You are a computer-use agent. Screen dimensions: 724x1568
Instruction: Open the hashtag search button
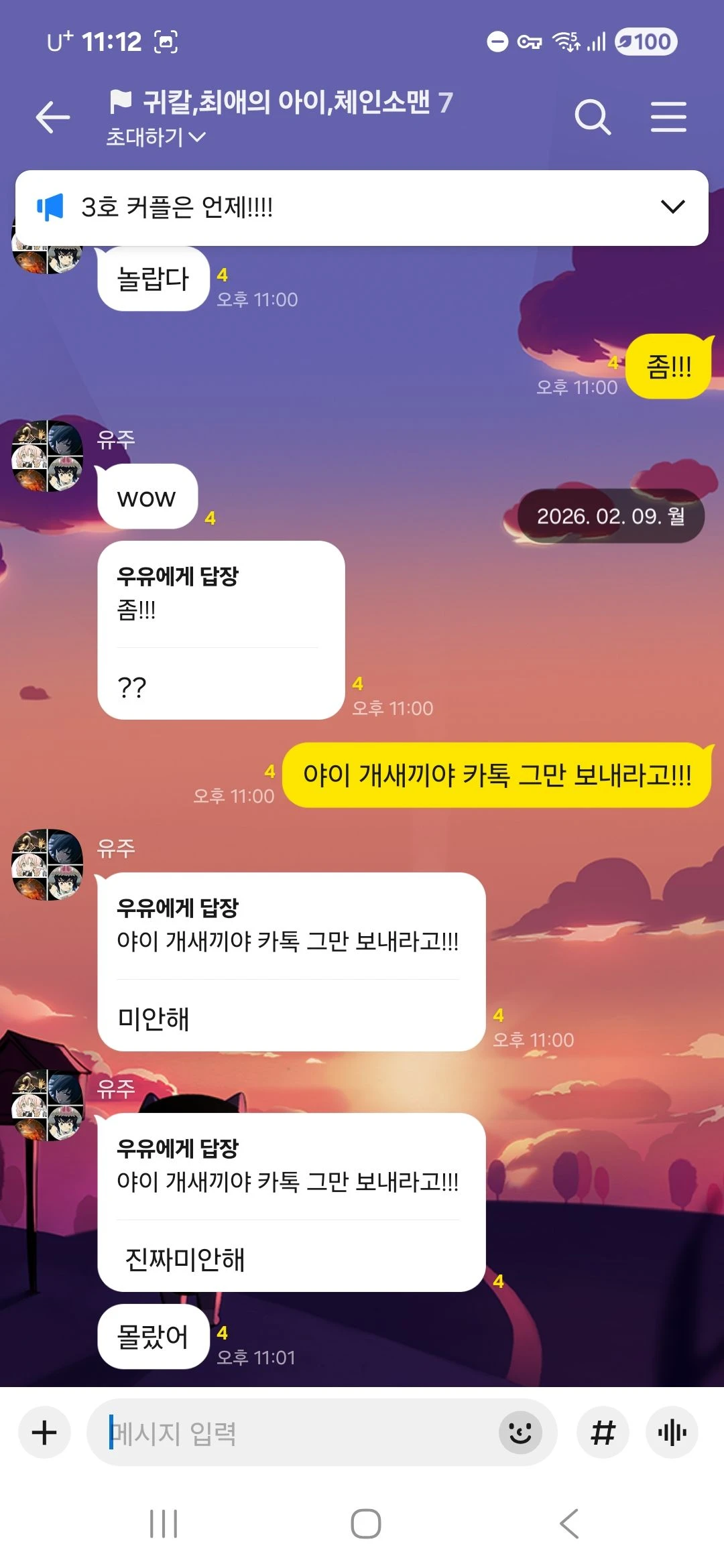[603, 1433]
